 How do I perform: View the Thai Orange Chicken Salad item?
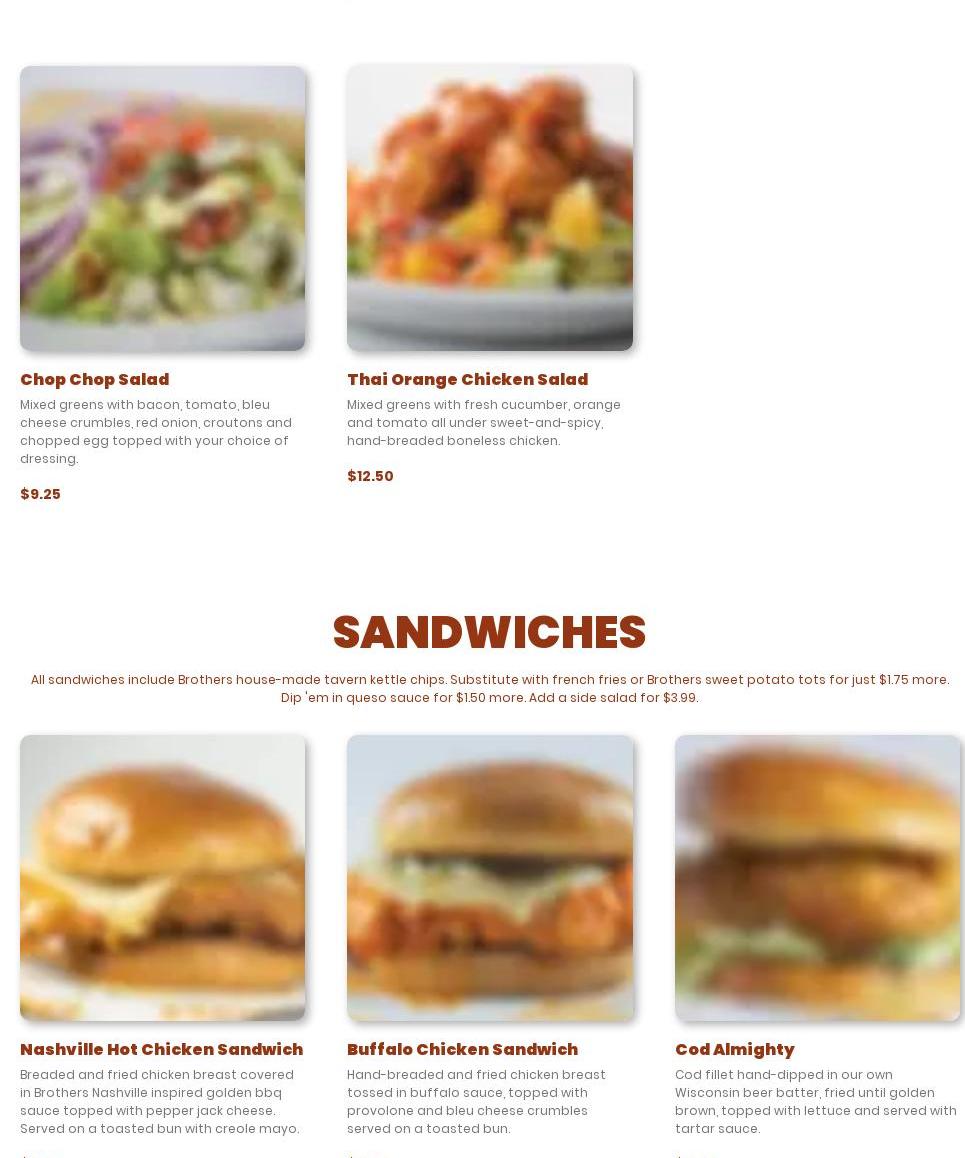click(x=489, y=209)
